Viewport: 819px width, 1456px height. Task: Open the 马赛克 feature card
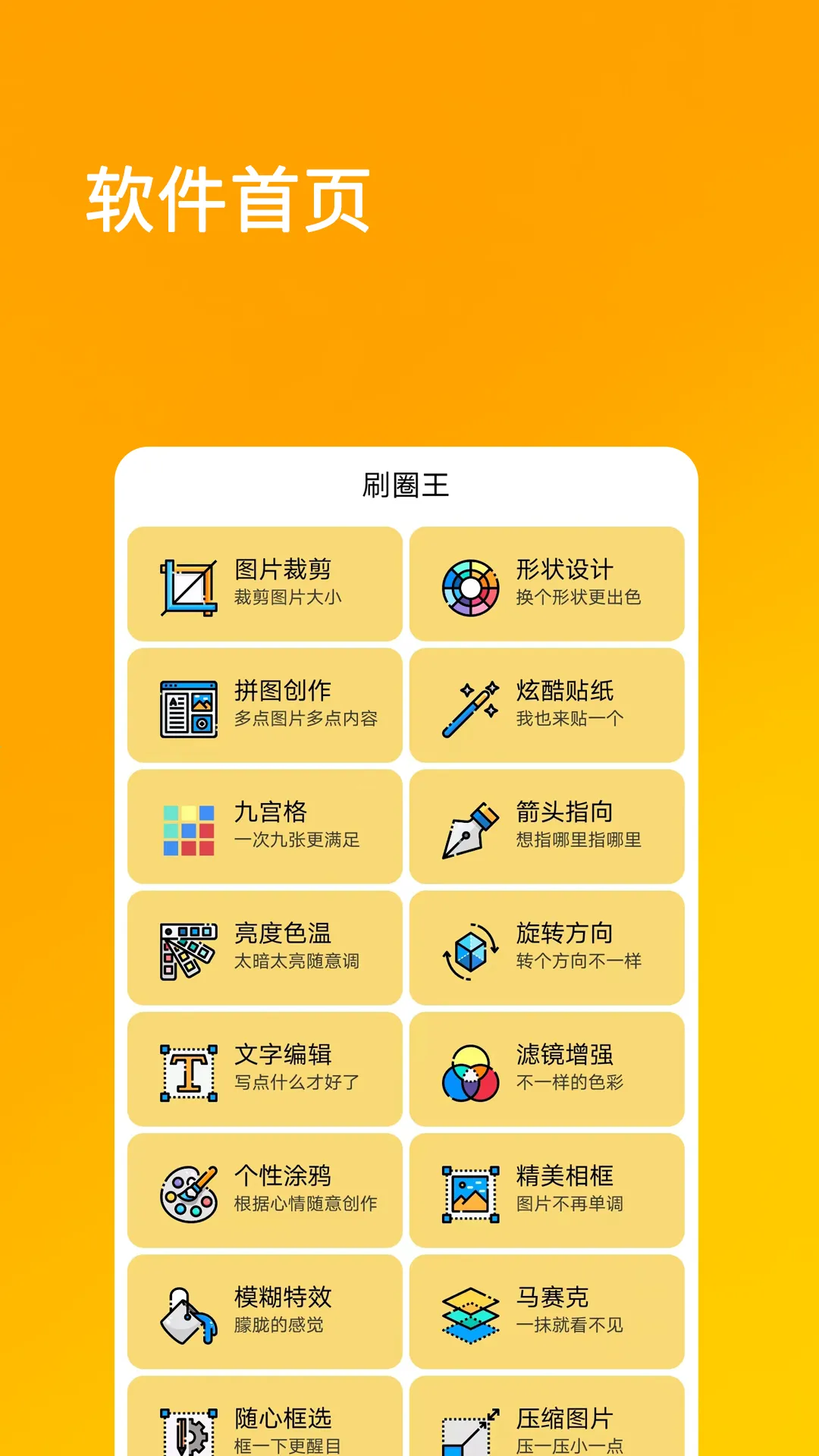tap(547, 1313)
